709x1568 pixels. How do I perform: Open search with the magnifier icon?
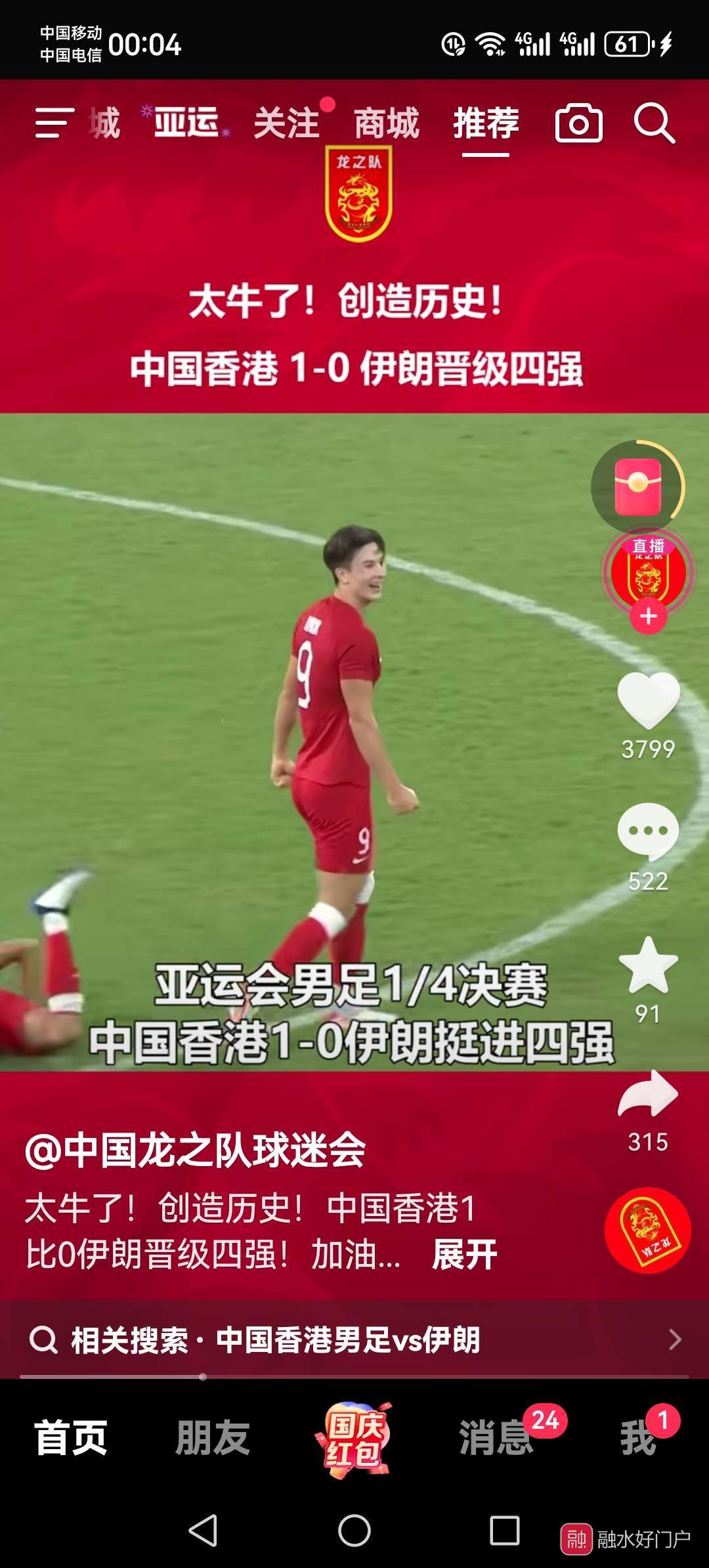(654, 123)
